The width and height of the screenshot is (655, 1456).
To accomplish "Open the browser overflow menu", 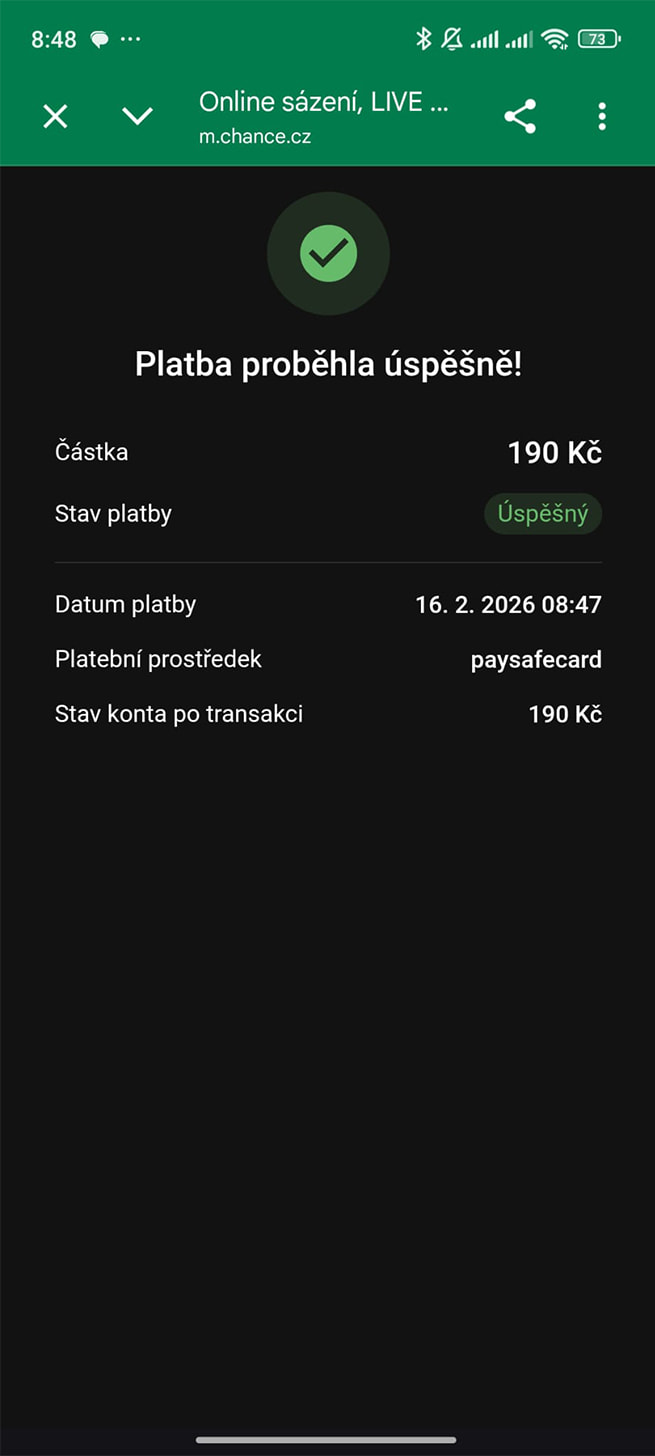I will pos(601,117).
